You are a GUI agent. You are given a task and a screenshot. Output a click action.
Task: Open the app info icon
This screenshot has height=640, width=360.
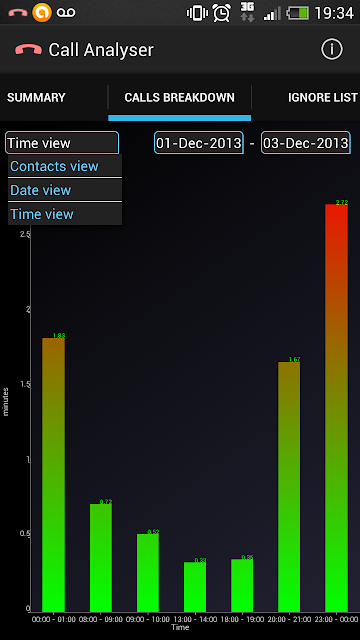pos(331,49)
